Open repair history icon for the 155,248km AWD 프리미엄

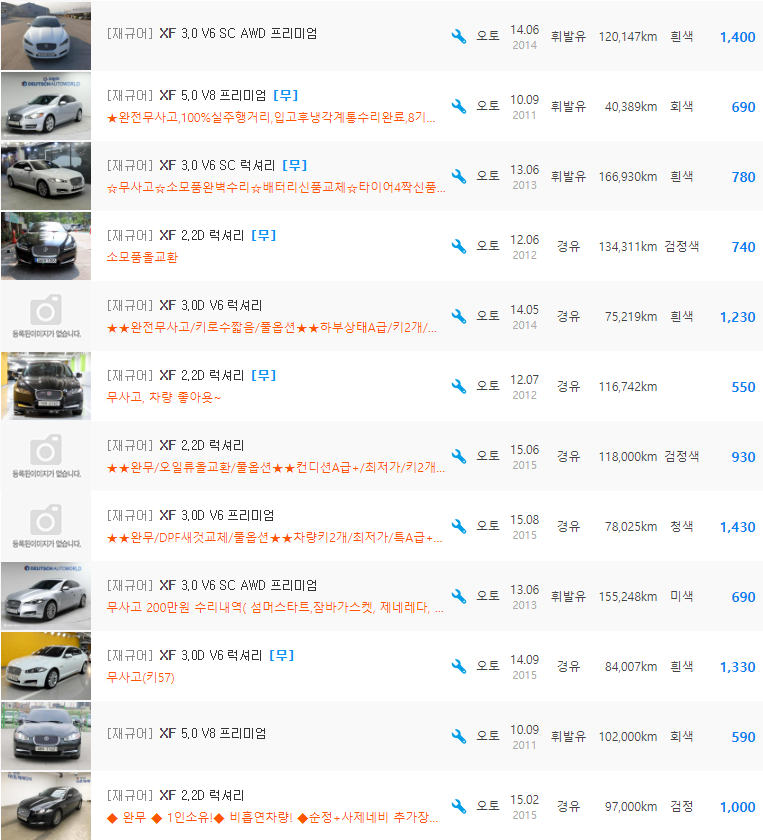pyautogui.click(x=459, y=596)
